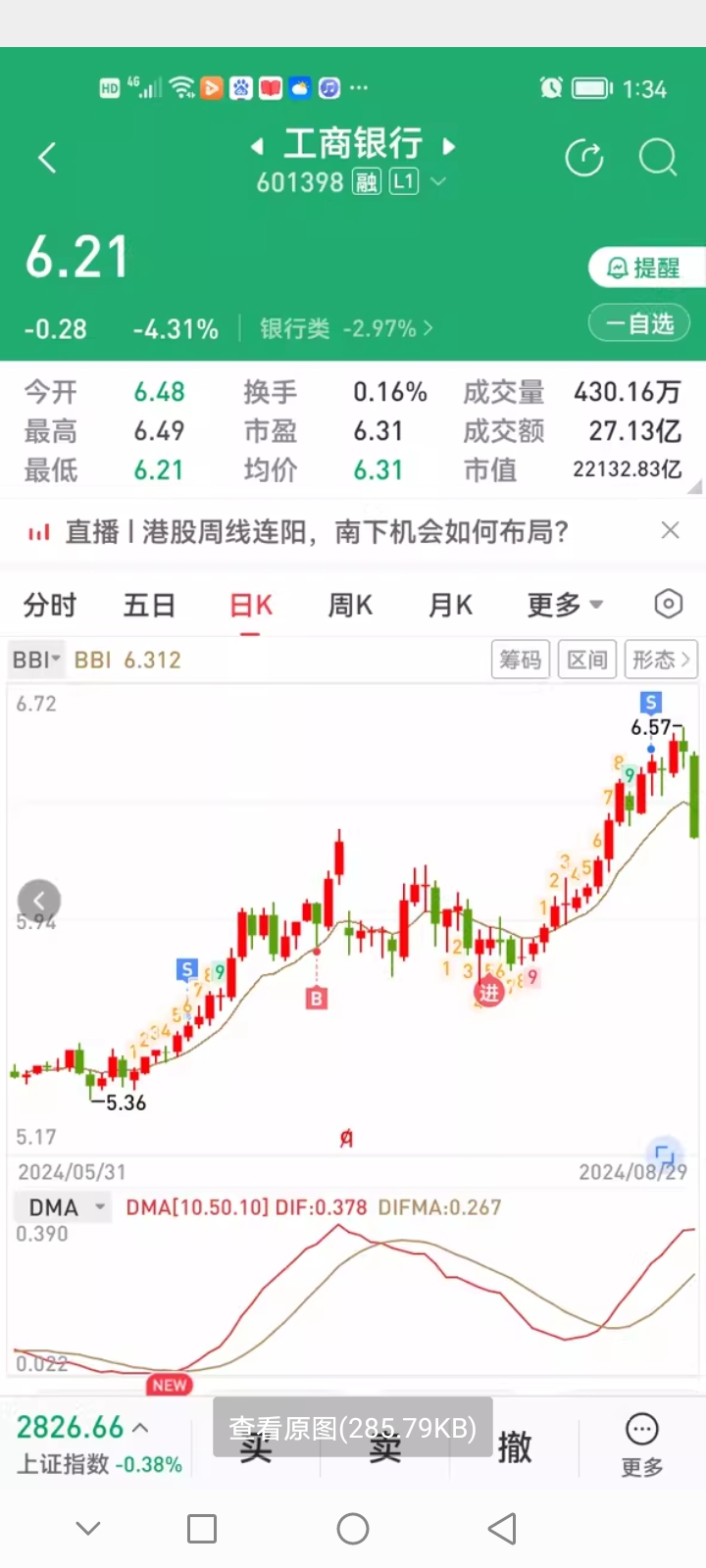Add stock to watchlist with 一自选
Viewport: 706px width, 1568px height.
tap(638, 322)
